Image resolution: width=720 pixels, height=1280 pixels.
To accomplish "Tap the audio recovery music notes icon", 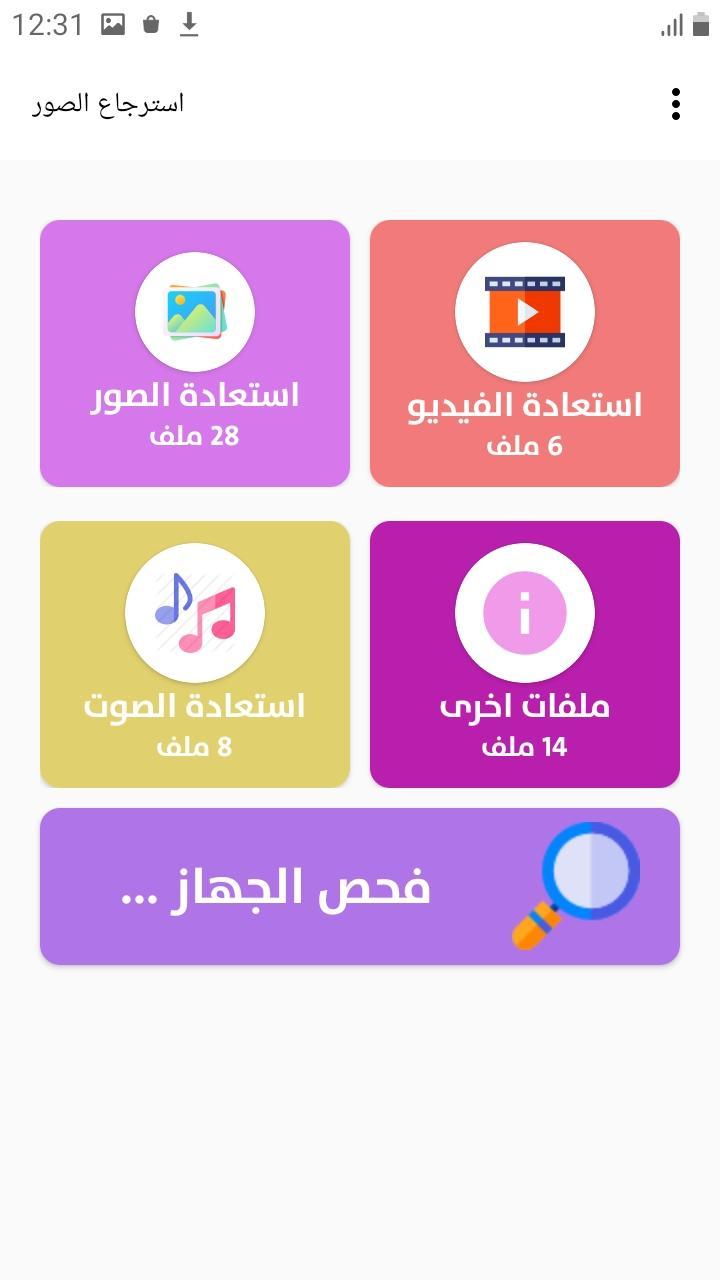I will pos(195,612).
